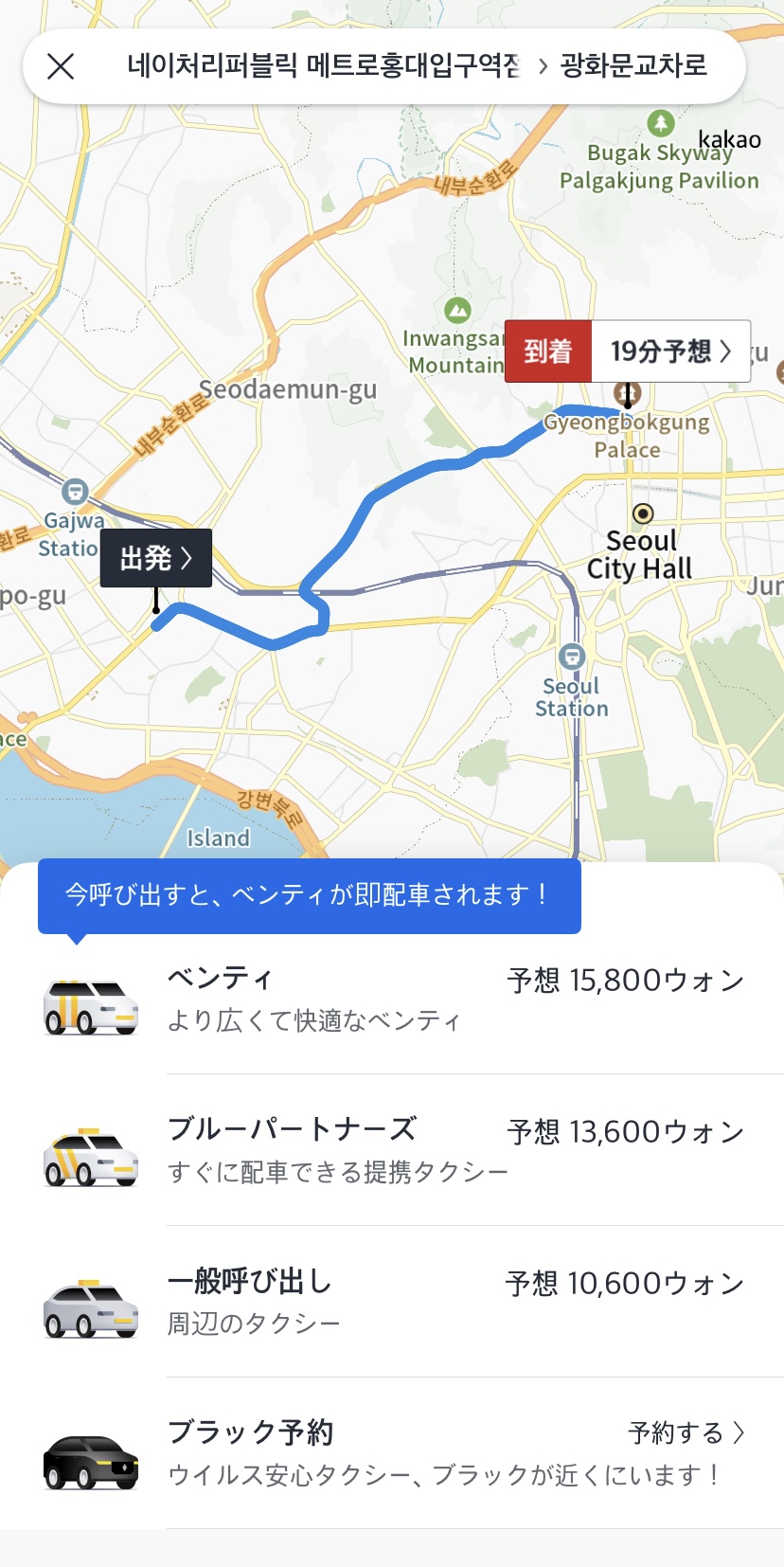Tap the 出発 marker on the map
The width and height of the screenshot is (784, 1567).
[156, 558]
